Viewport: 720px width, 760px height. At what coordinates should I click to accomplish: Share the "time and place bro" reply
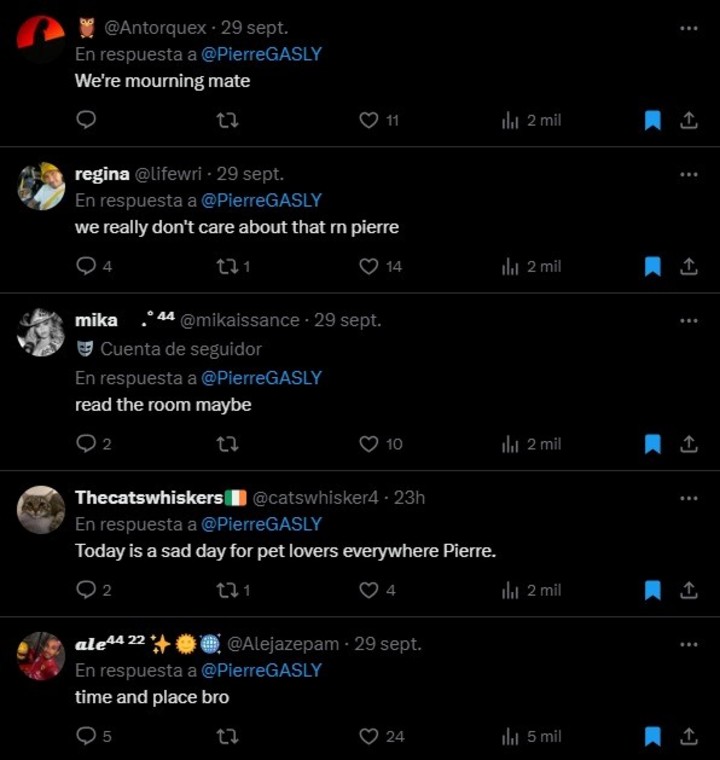(x=688, y=736)
